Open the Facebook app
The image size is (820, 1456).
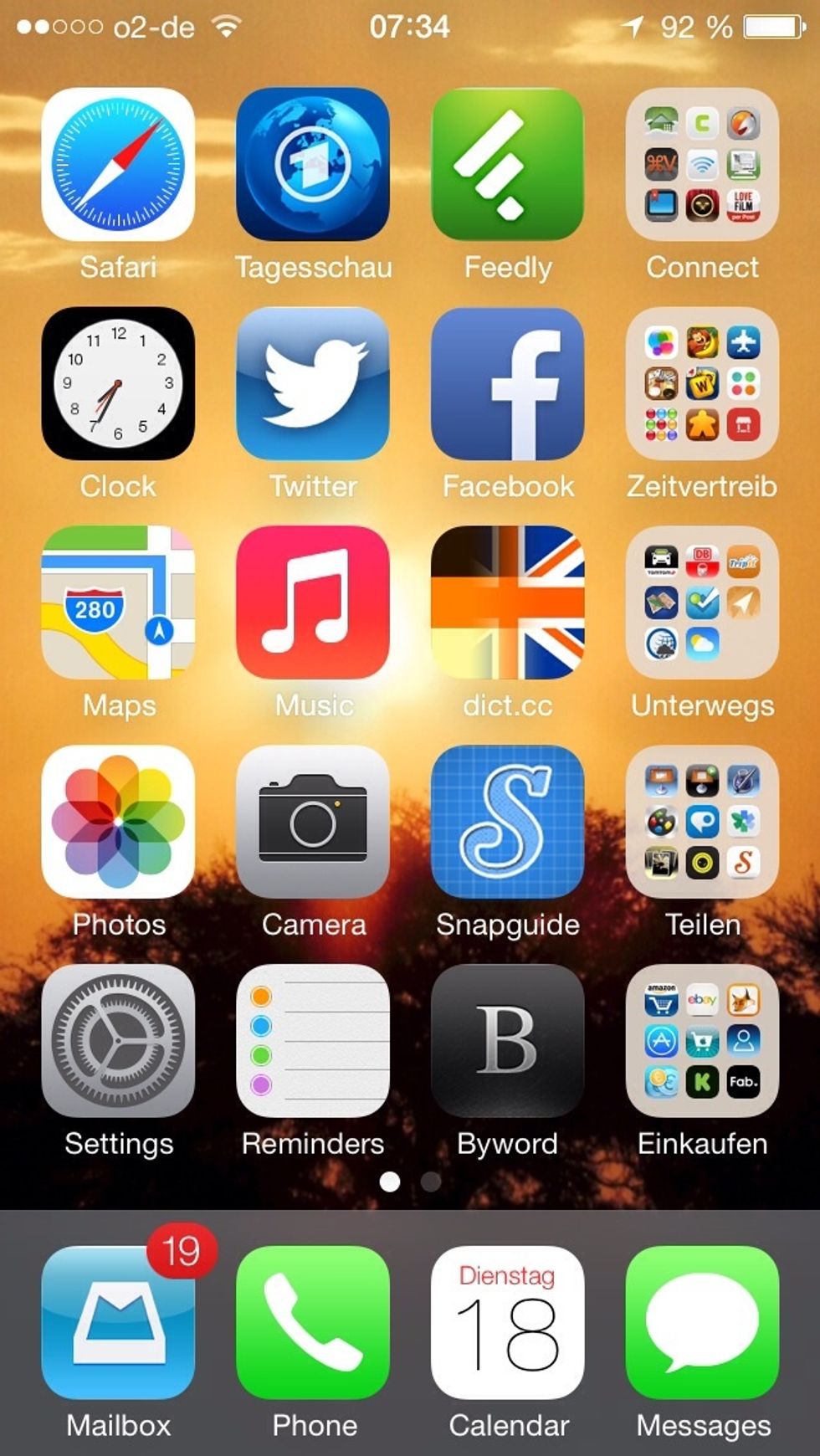tap(508, 383)
